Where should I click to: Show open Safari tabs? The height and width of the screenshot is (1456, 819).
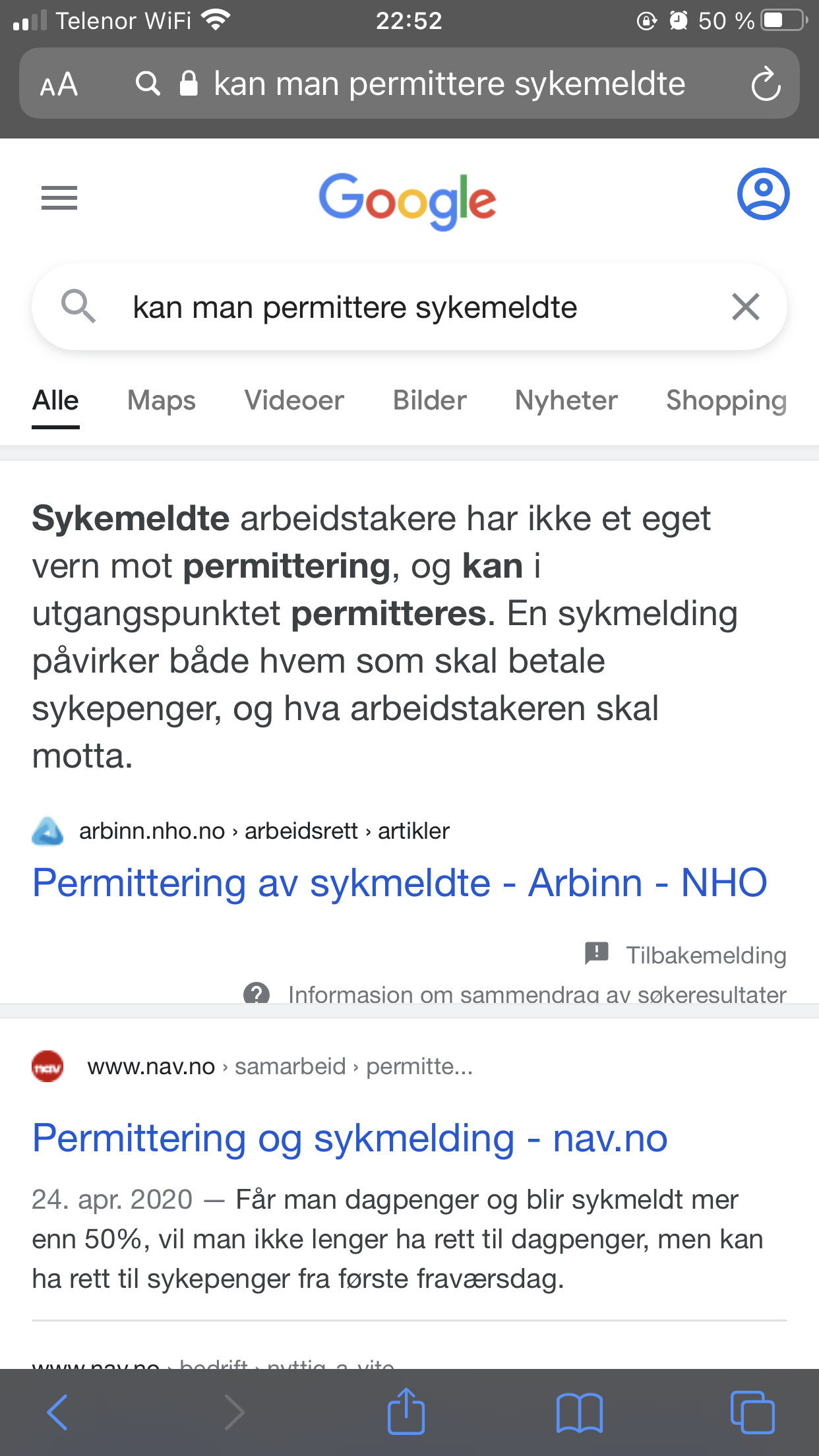pos(752,1412)
